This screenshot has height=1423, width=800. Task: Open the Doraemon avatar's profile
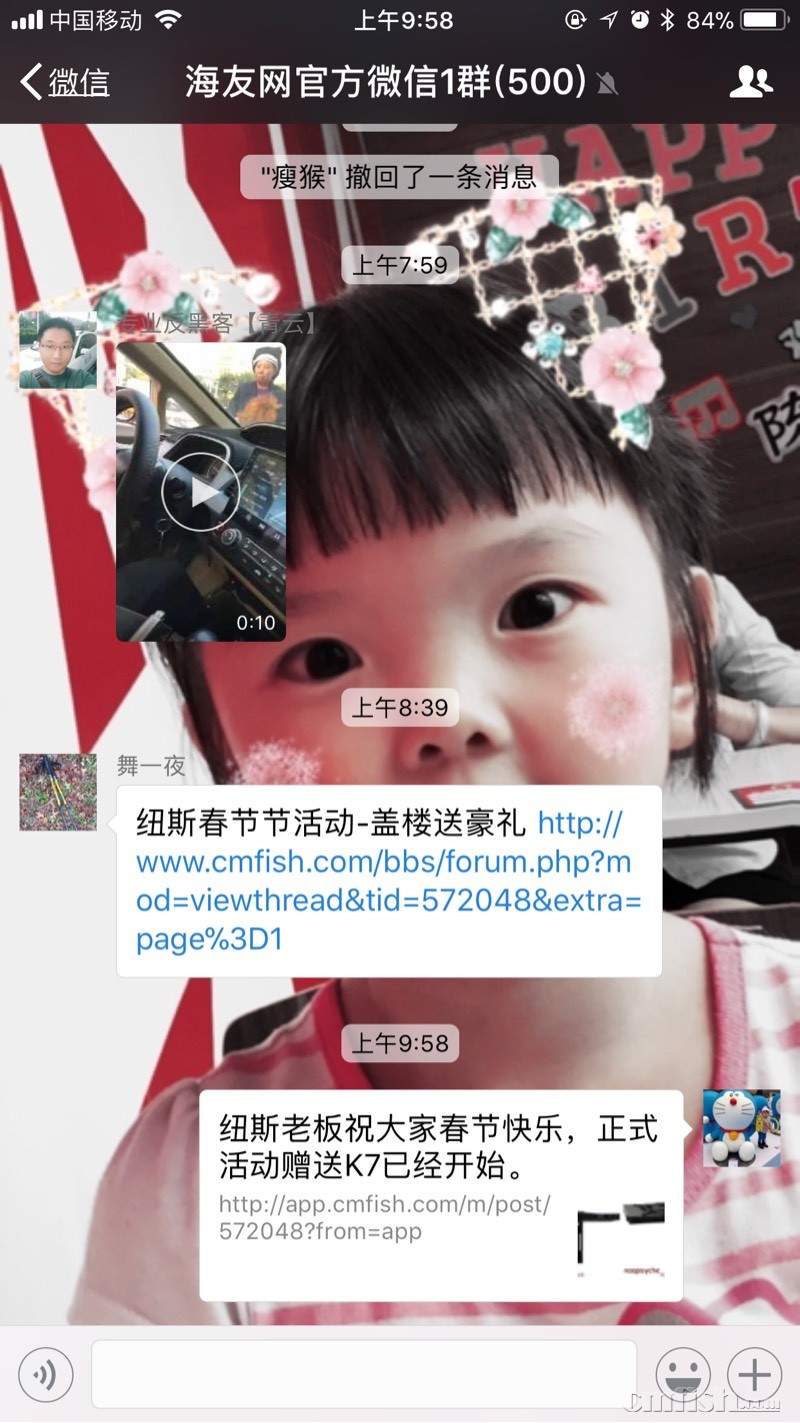click(741, 1128)
